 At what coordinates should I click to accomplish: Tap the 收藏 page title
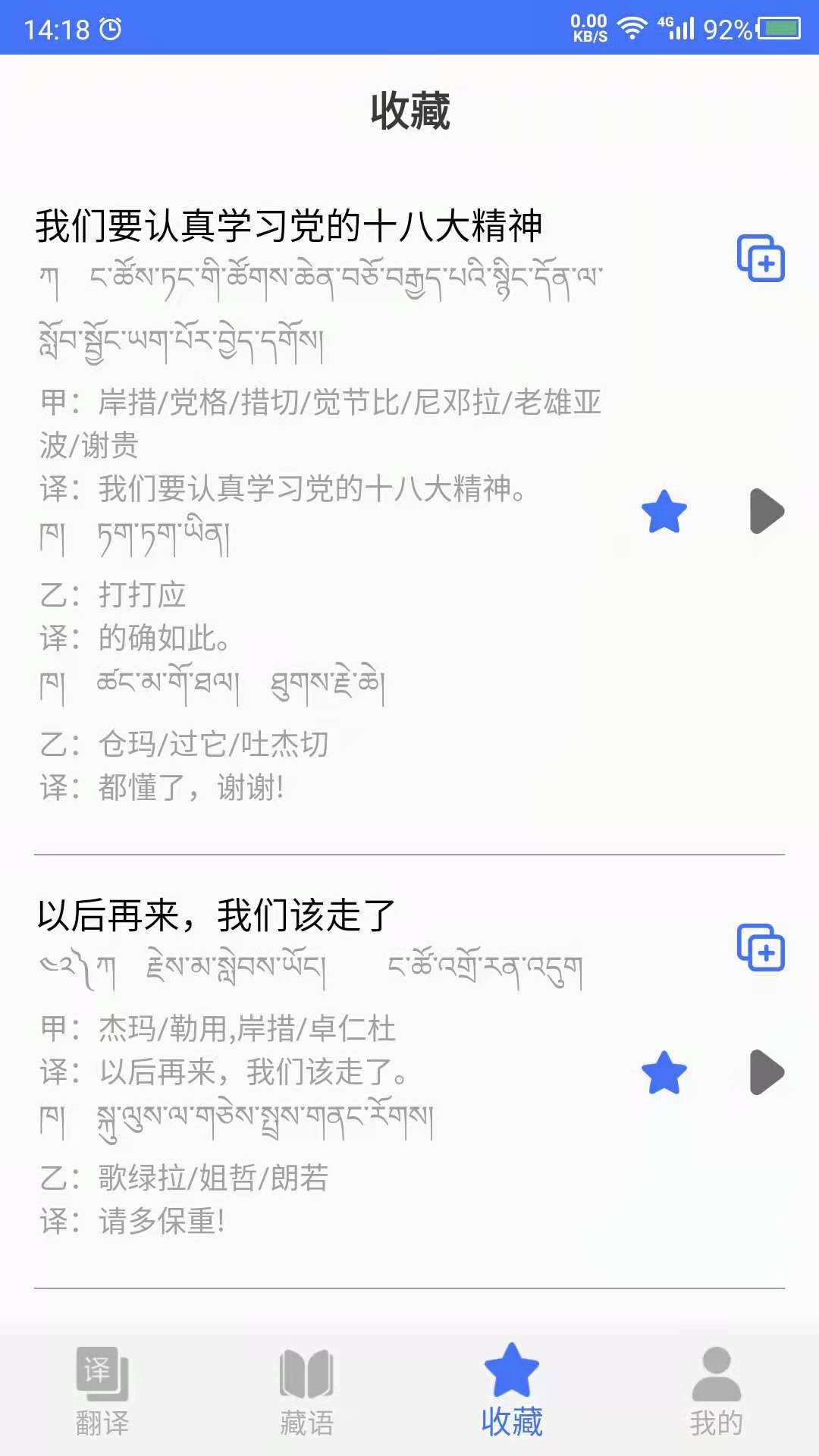409,110
